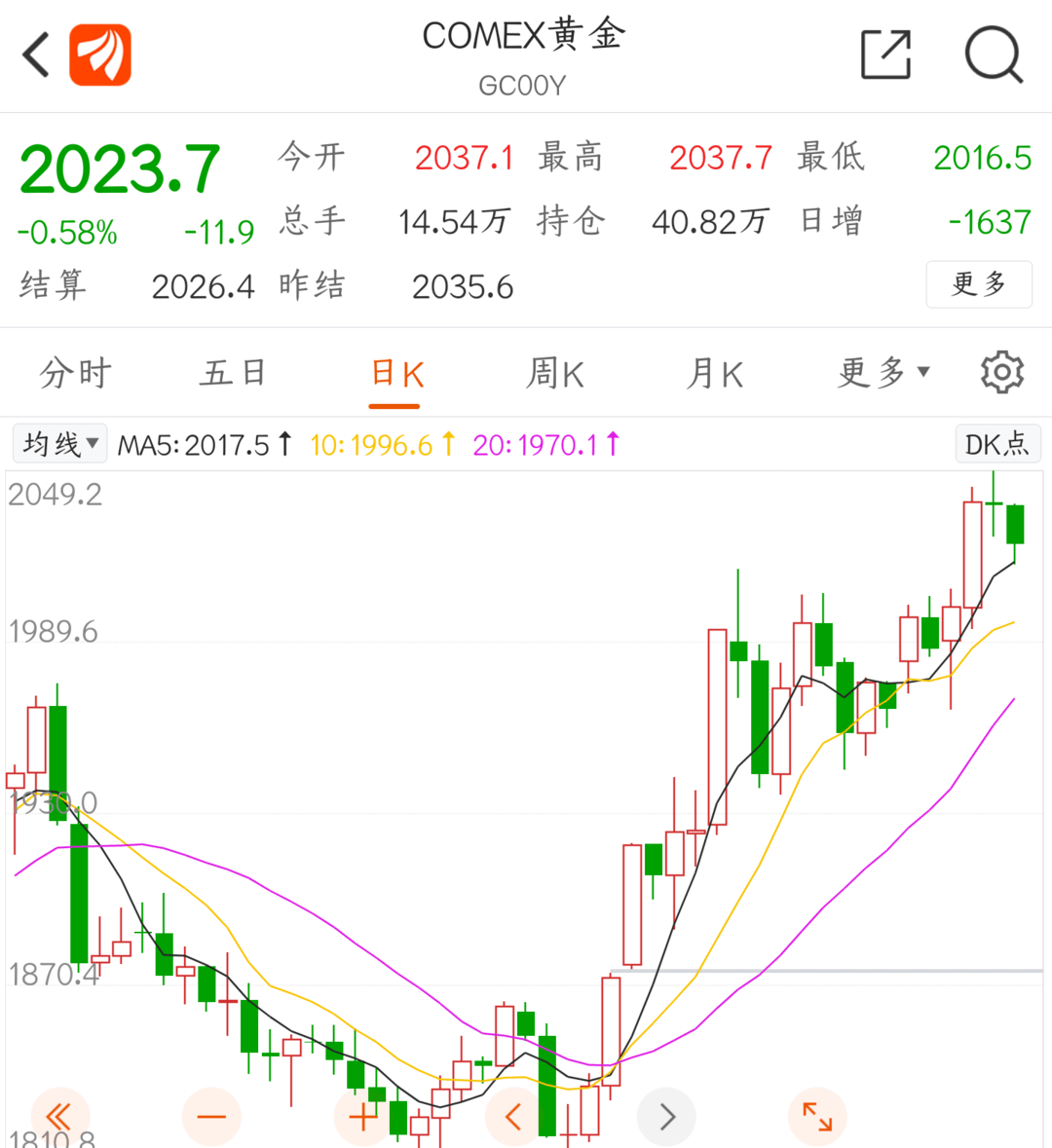Open the search magnifier icon
The image size is (1052, 1148).
pos(994,55)
